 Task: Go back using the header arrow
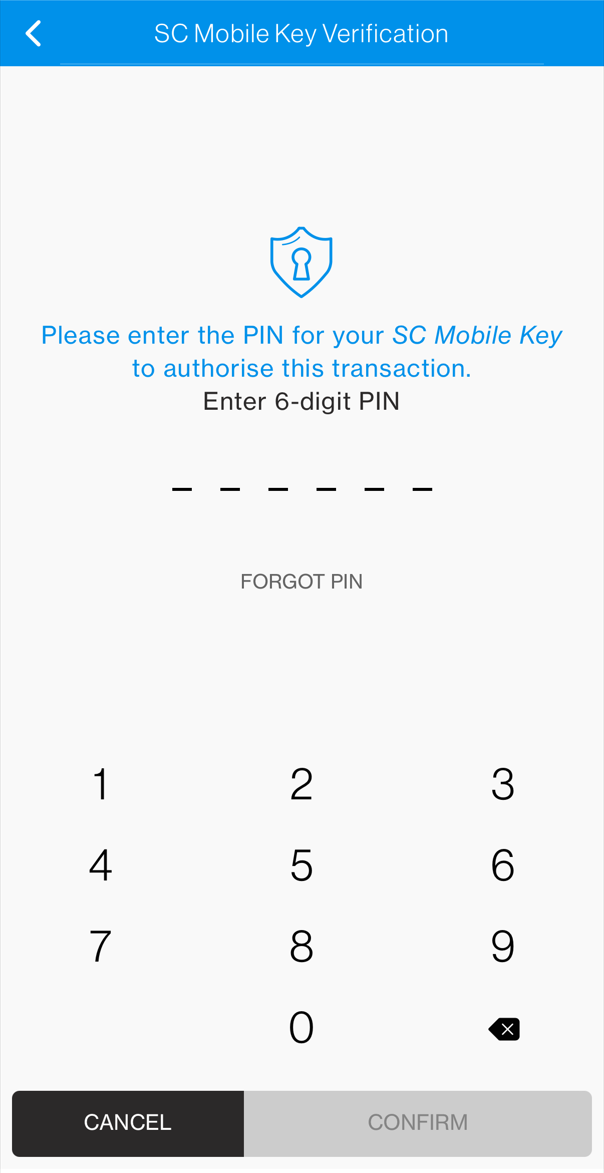click(x=34, y=34)
